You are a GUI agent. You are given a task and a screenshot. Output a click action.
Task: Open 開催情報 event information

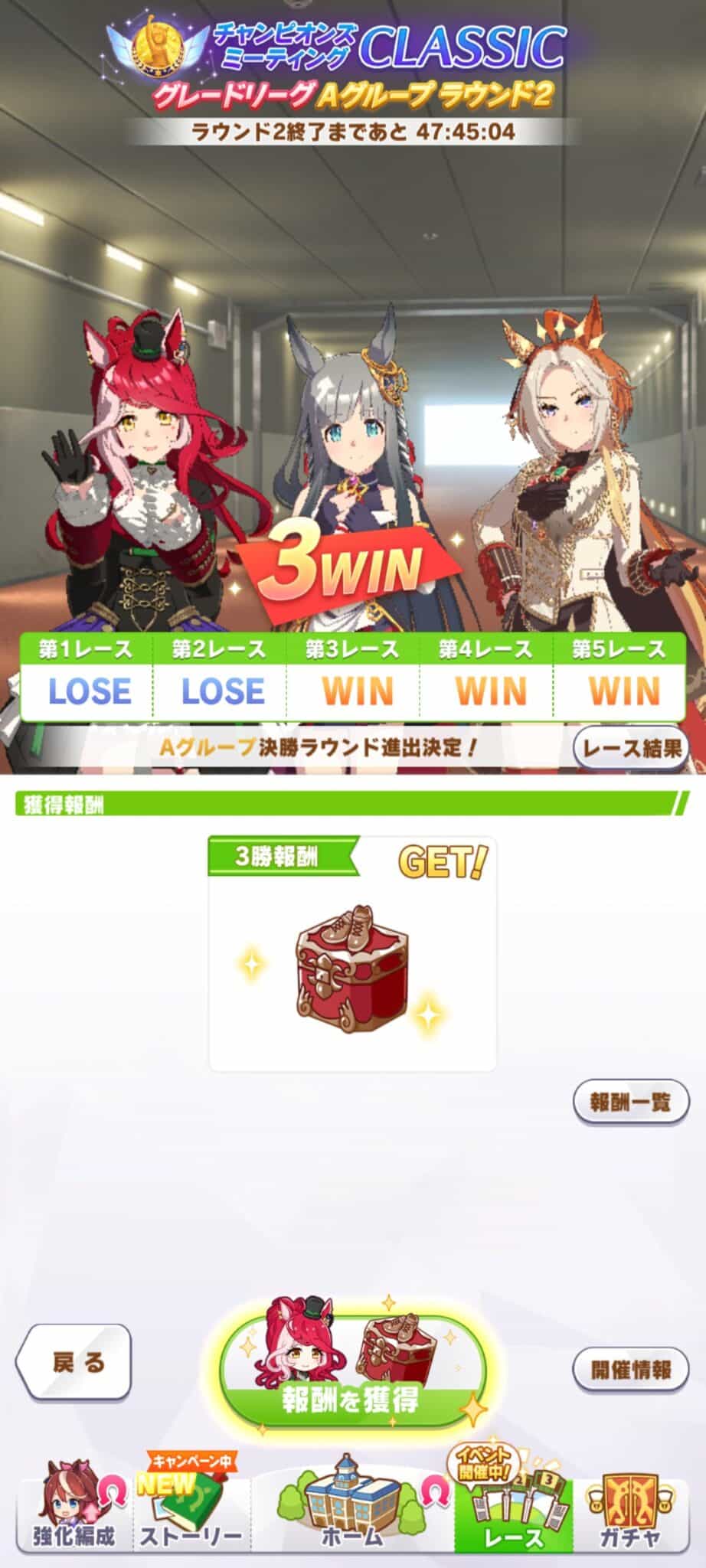point(631,1370)
